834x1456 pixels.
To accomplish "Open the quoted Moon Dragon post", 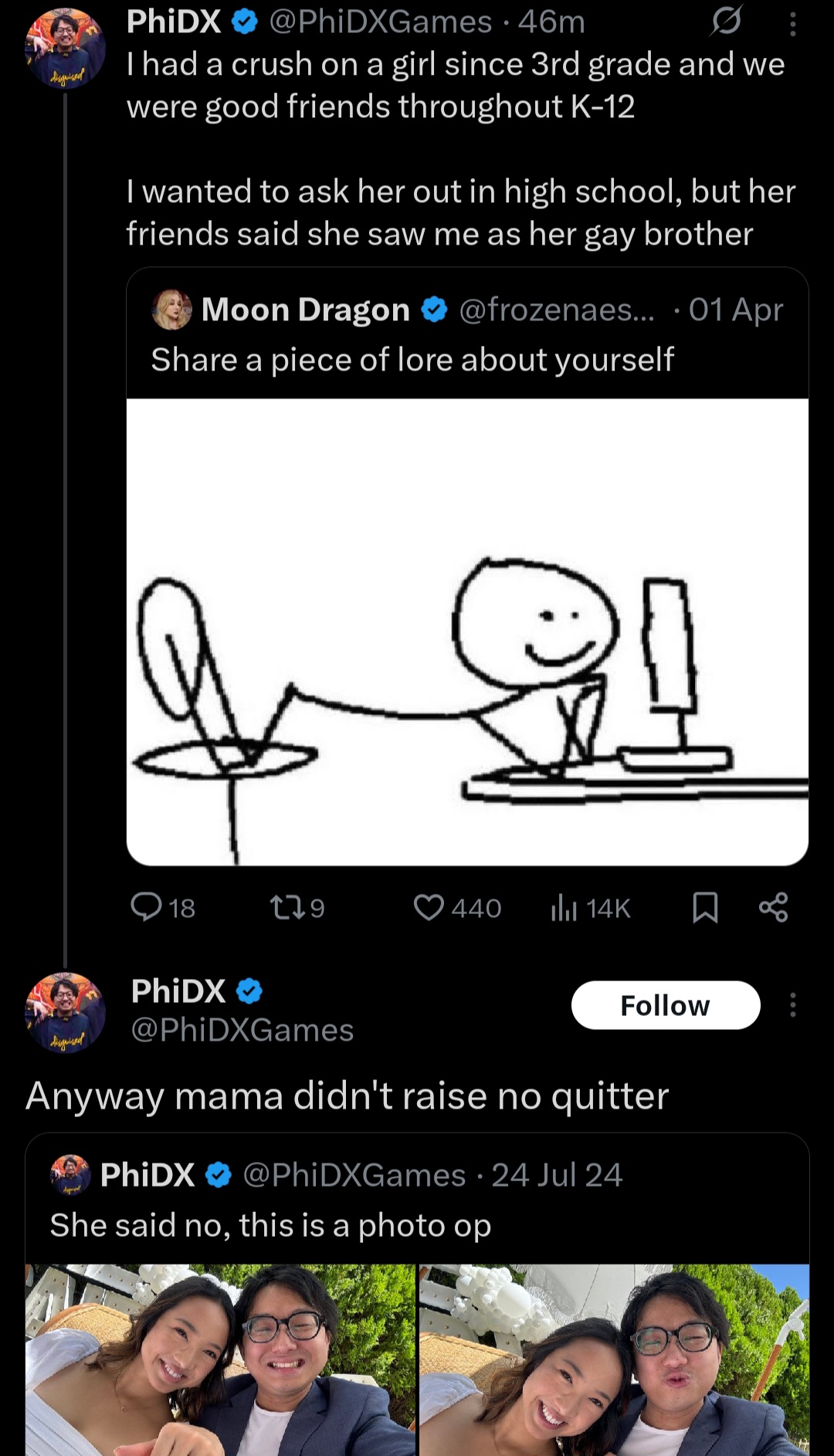I will (x=467, y=566).
